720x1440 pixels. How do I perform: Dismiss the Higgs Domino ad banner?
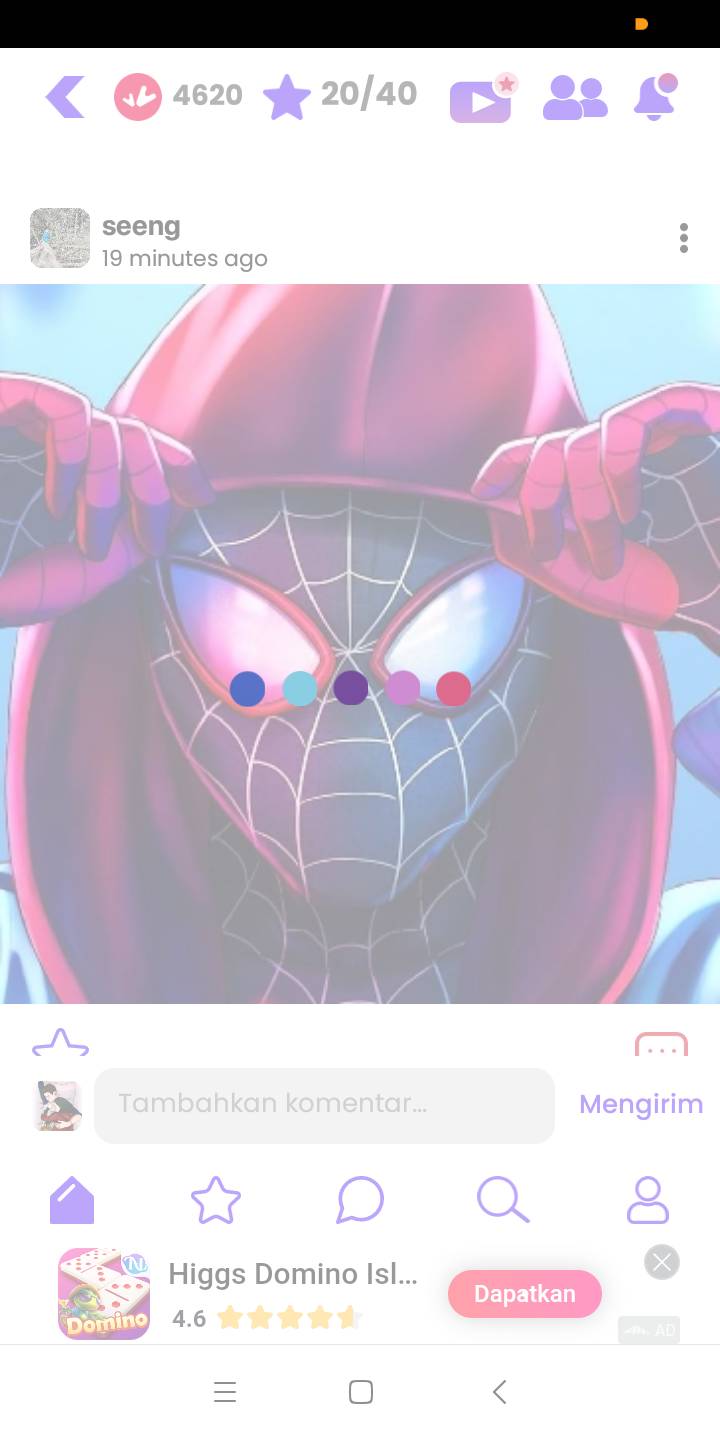click(x=662, y=1262)
